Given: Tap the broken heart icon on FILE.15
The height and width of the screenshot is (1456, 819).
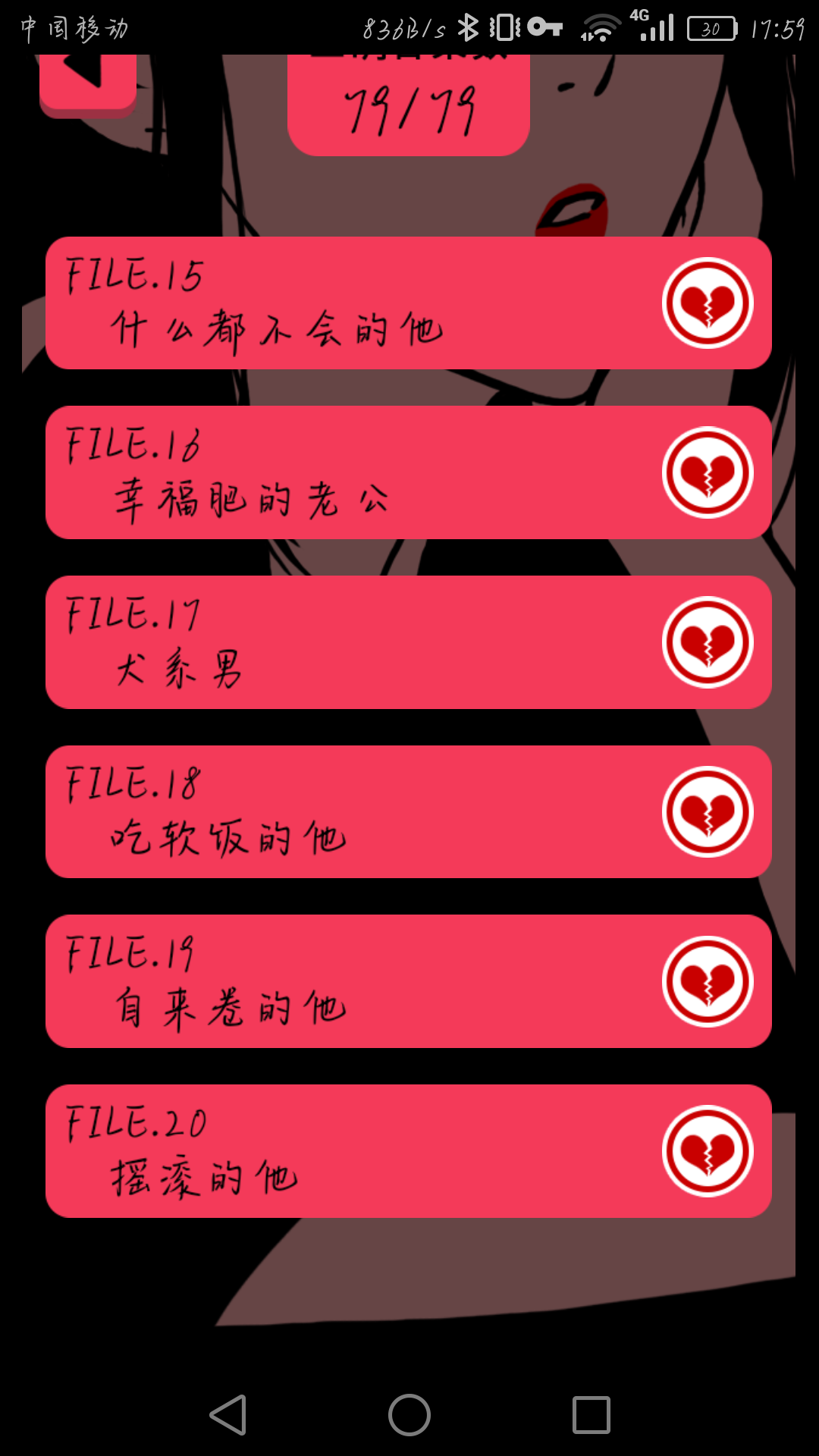Looking at the screenshot, I should pos(707,303).
